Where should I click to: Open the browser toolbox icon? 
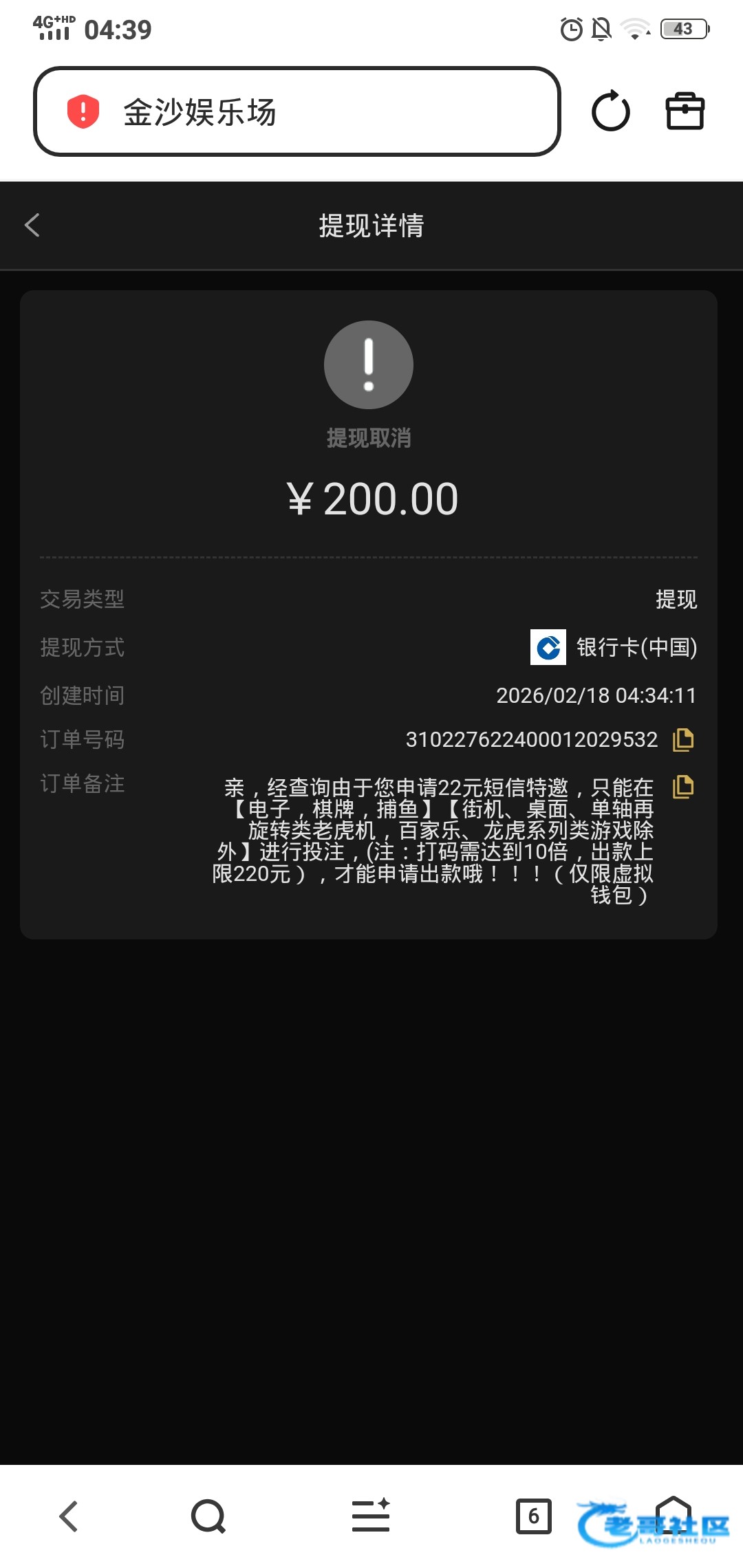click(685, 111)
